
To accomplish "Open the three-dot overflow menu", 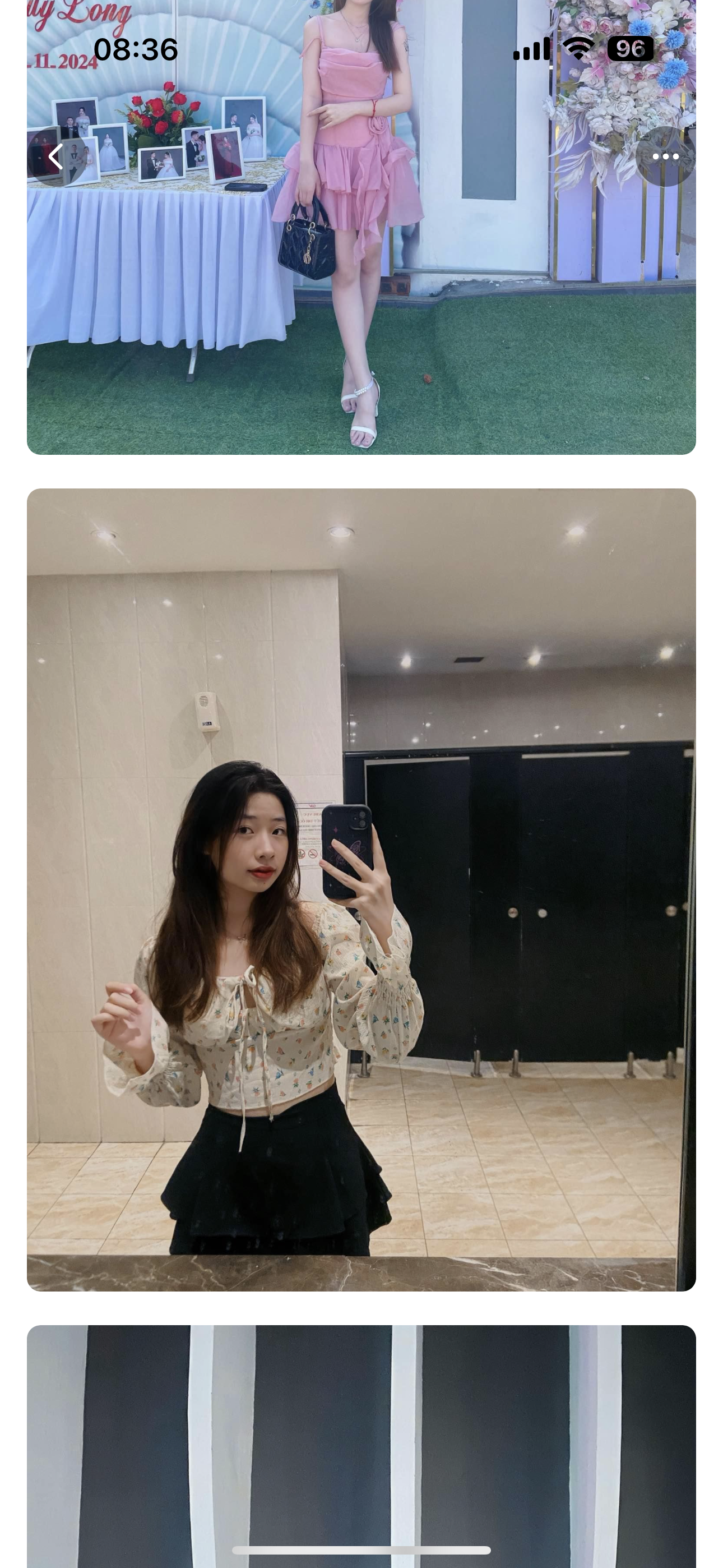I will [665, 157].
